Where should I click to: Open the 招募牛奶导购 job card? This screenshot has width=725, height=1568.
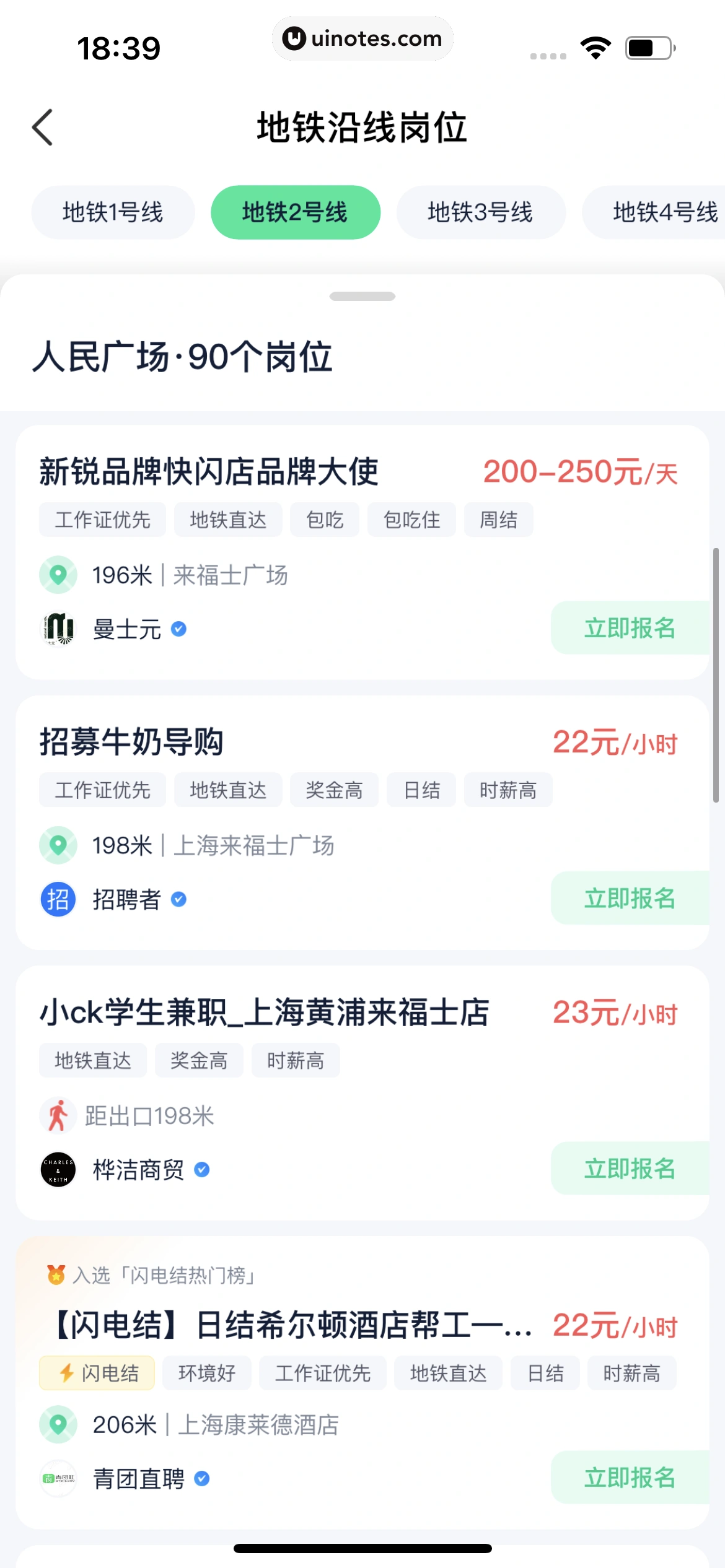coord(131,742)
